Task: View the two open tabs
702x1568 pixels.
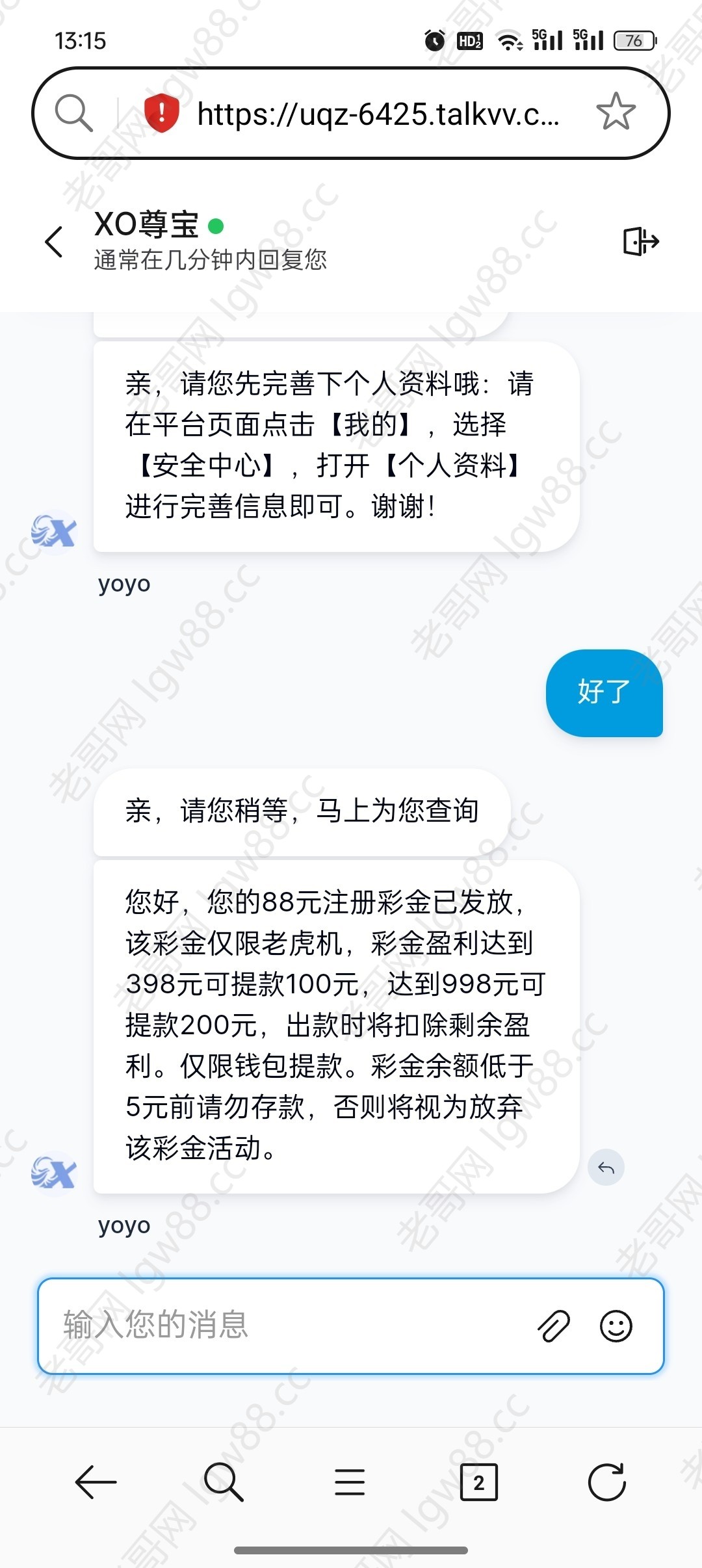Action: click(478, 1482)
